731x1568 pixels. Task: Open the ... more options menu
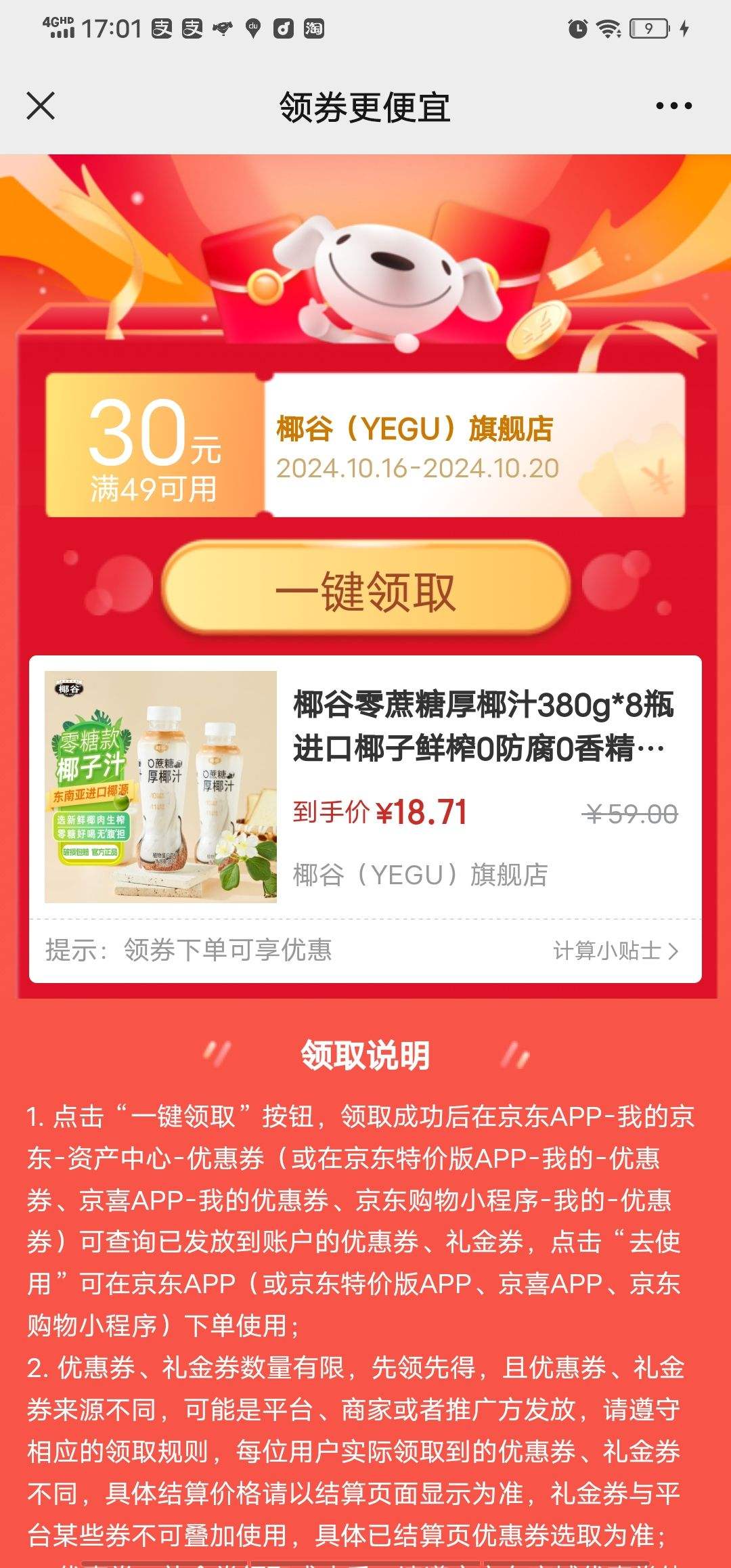pyautogui.click(x=672, y=106)
